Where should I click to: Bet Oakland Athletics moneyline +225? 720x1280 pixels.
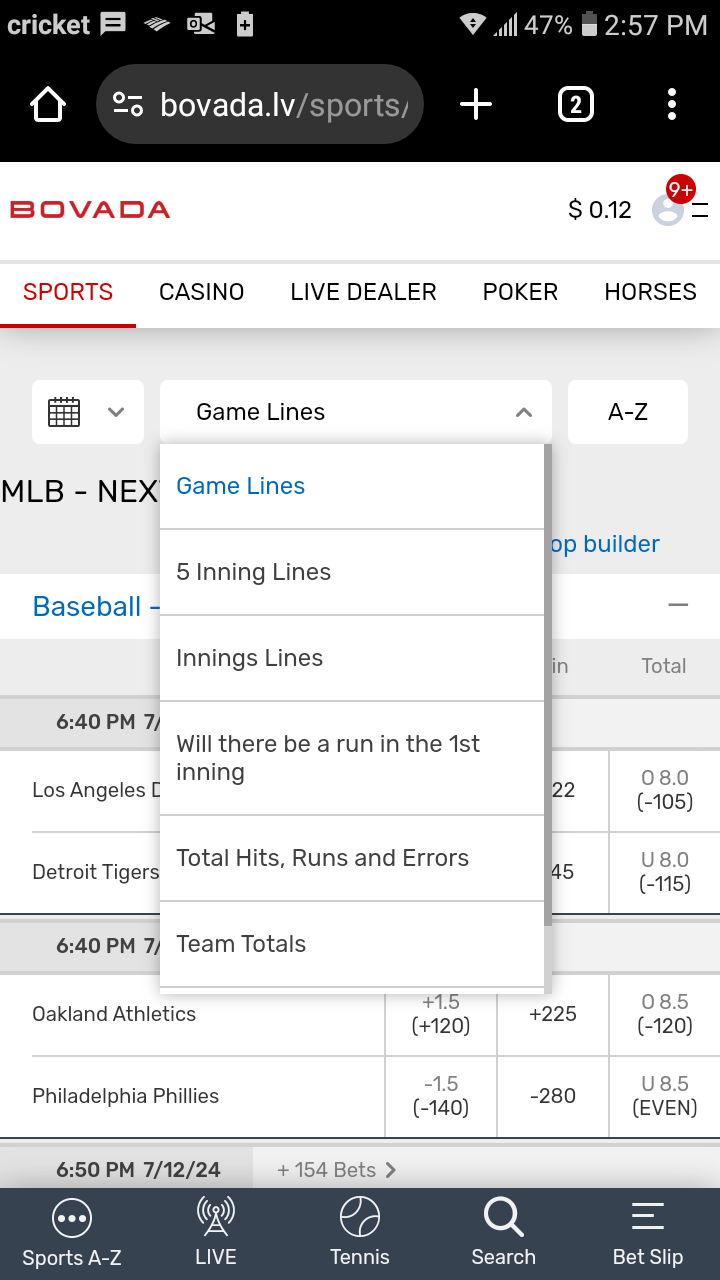tap(552, 1014)
